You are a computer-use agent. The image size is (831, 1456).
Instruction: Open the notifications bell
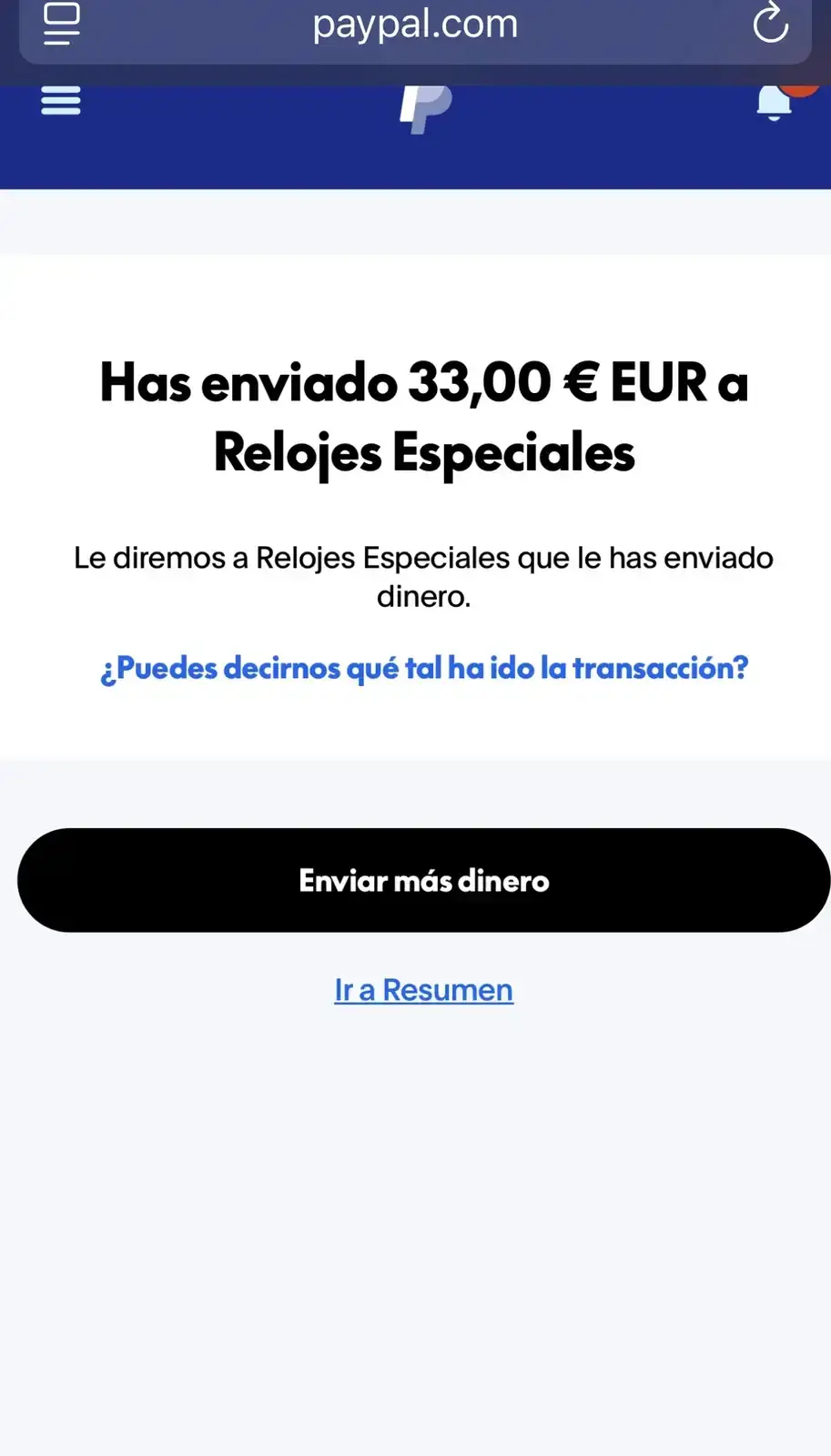pyautogui.click(x=775, y=103)
